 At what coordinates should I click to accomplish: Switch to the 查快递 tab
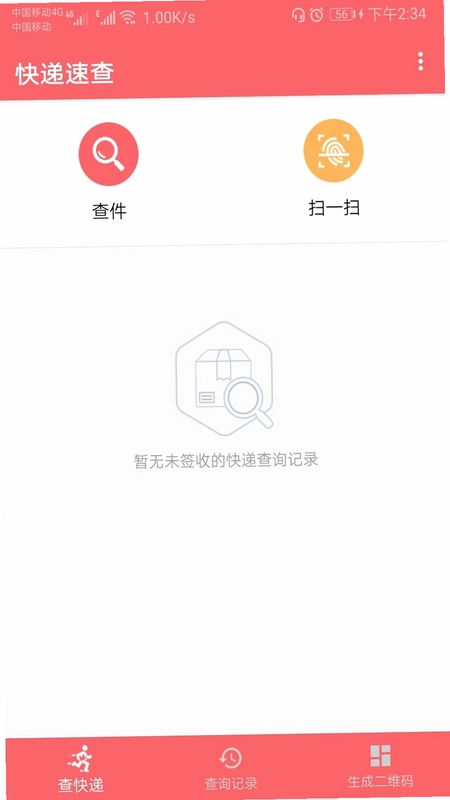(x=81, y=768)
